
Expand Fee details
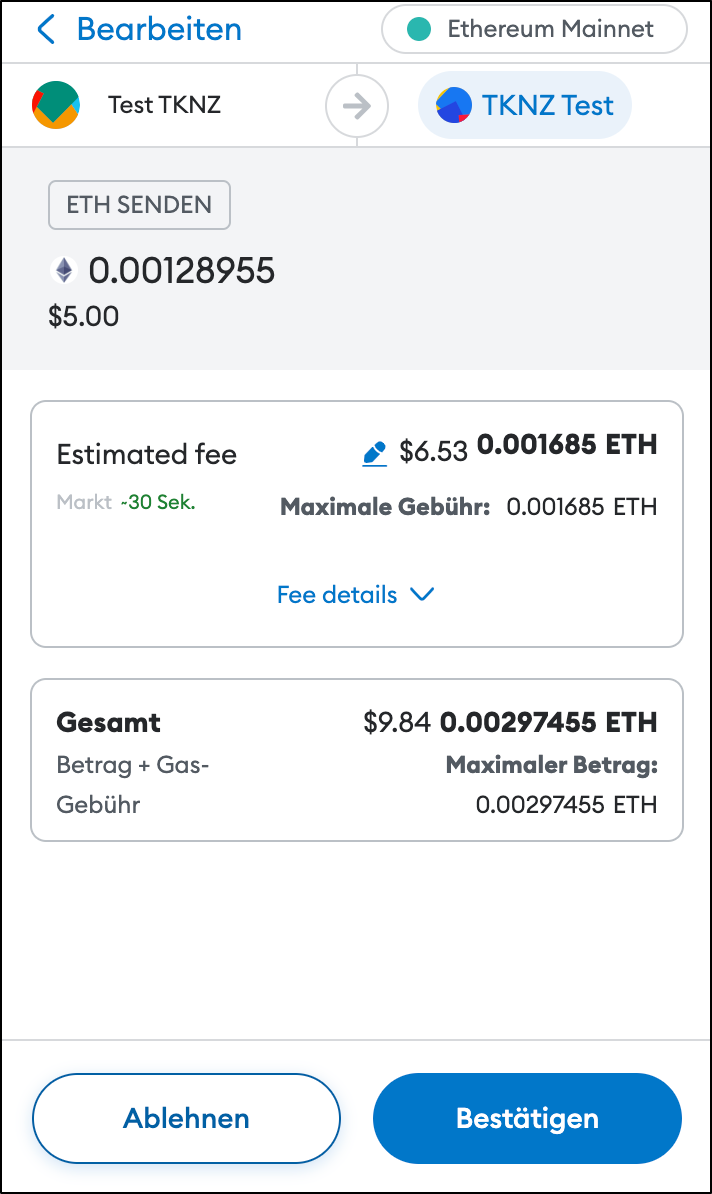[x=356, y=595]
